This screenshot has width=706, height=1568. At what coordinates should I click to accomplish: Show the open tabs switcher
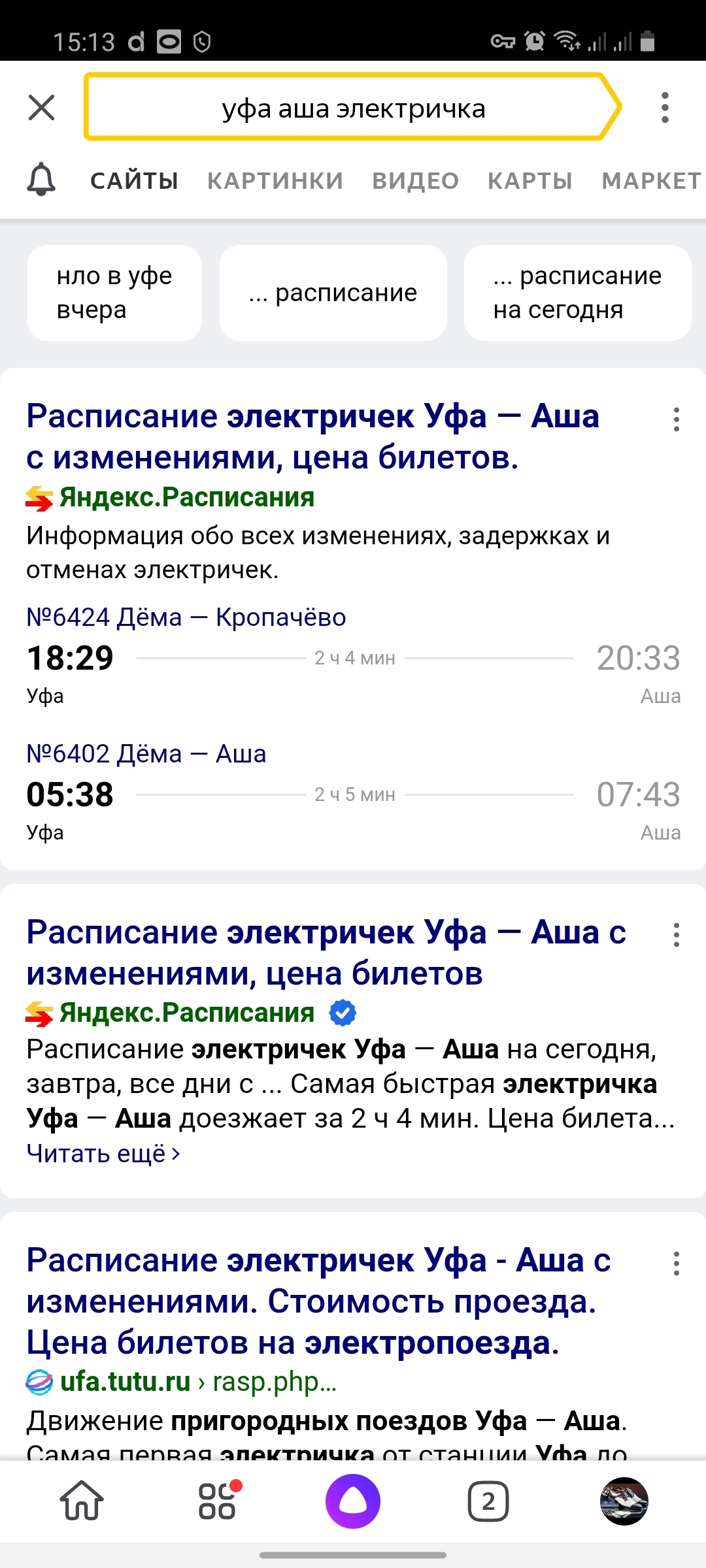[x=488, y=1501]
